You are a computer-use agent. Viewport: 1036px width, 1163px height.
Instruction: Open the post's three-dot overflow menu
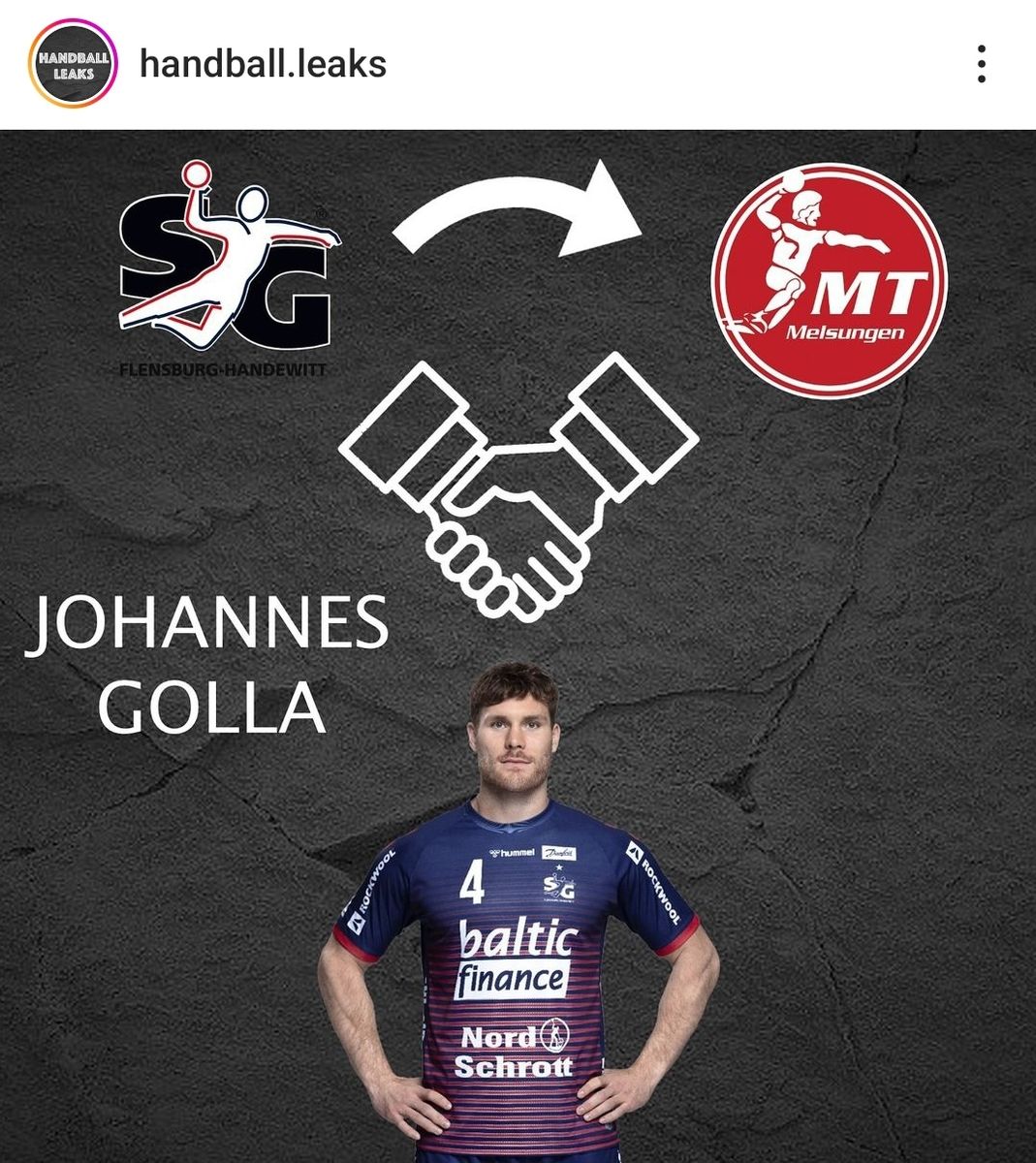pyautogui.click(x=981, y=64)
